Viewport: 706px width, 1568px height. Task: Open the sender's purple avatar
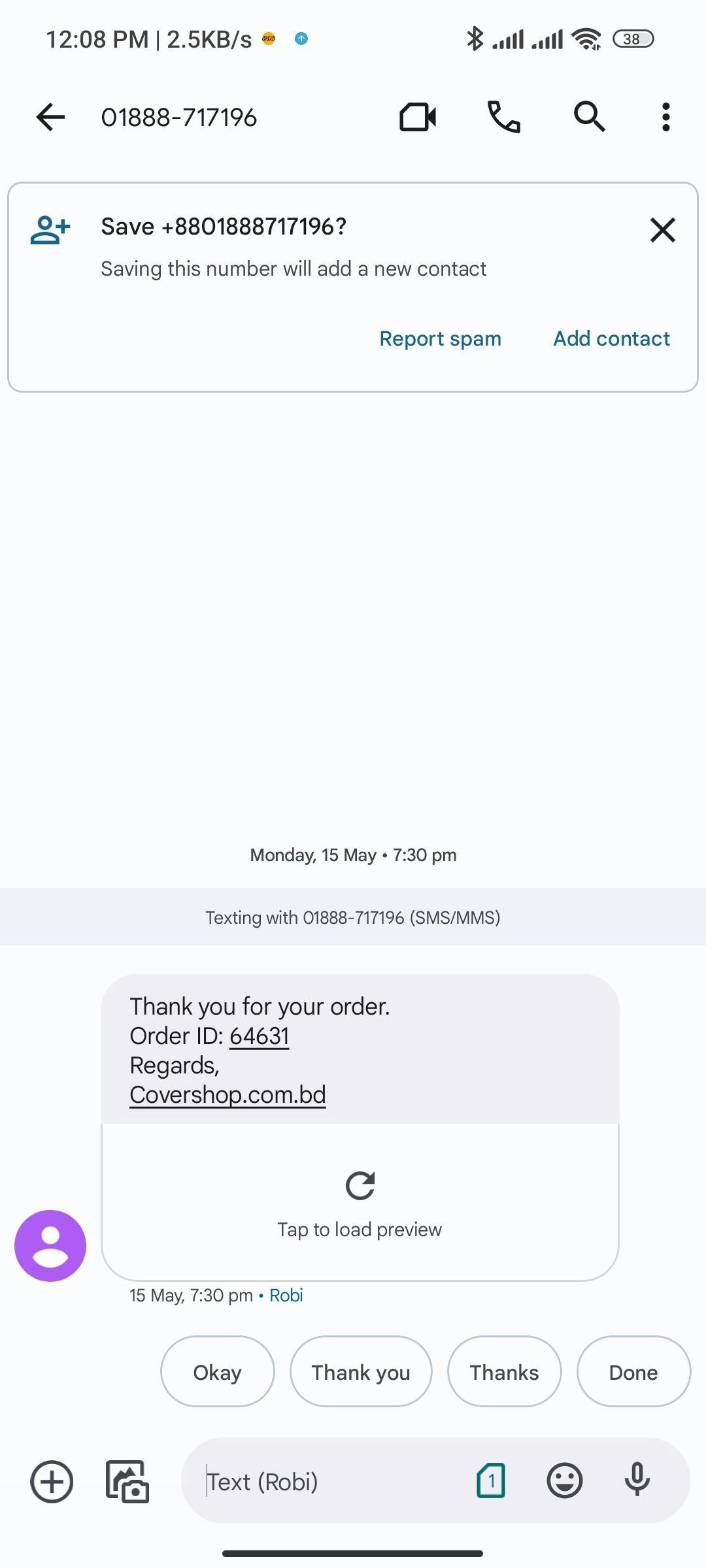[x=50, y=1245]
